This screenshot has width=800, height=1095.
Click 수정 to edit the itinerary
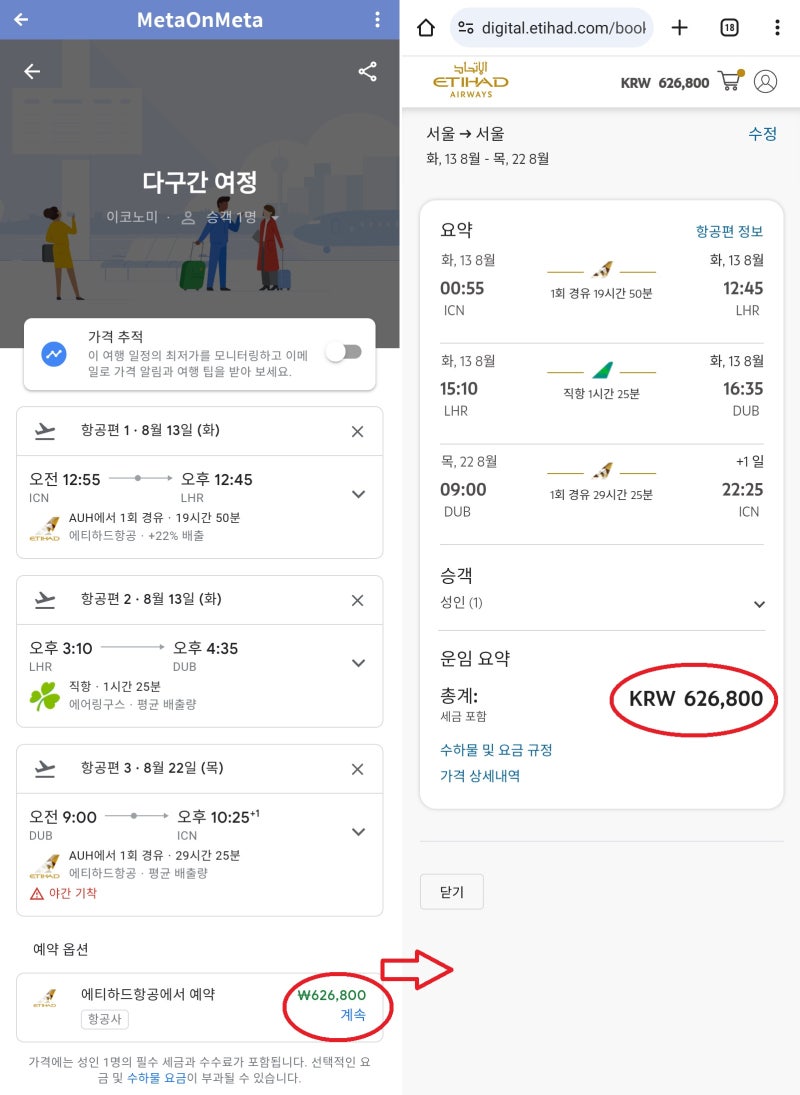763,133
